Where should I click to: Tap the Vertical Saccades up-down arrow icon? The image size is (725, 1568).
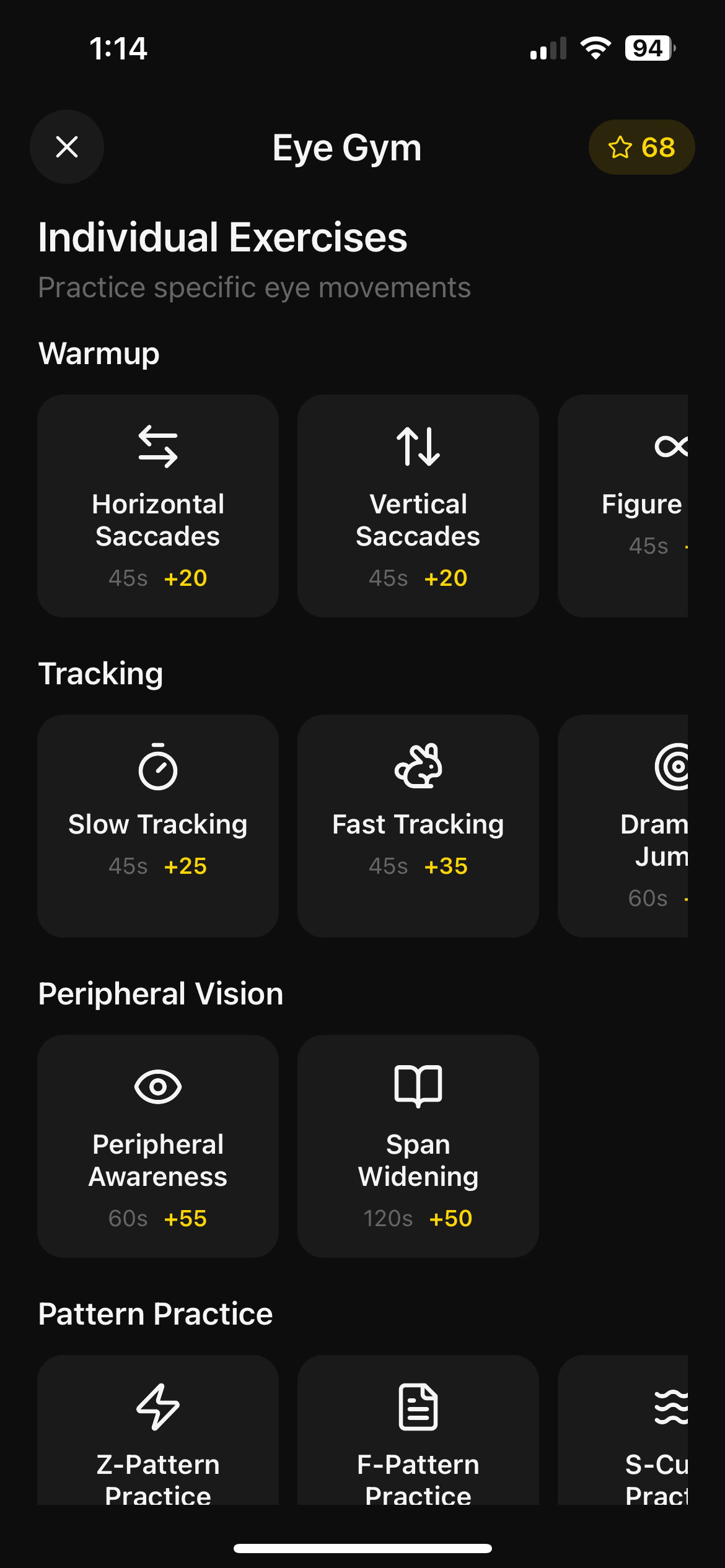click(x=418, y=447)
